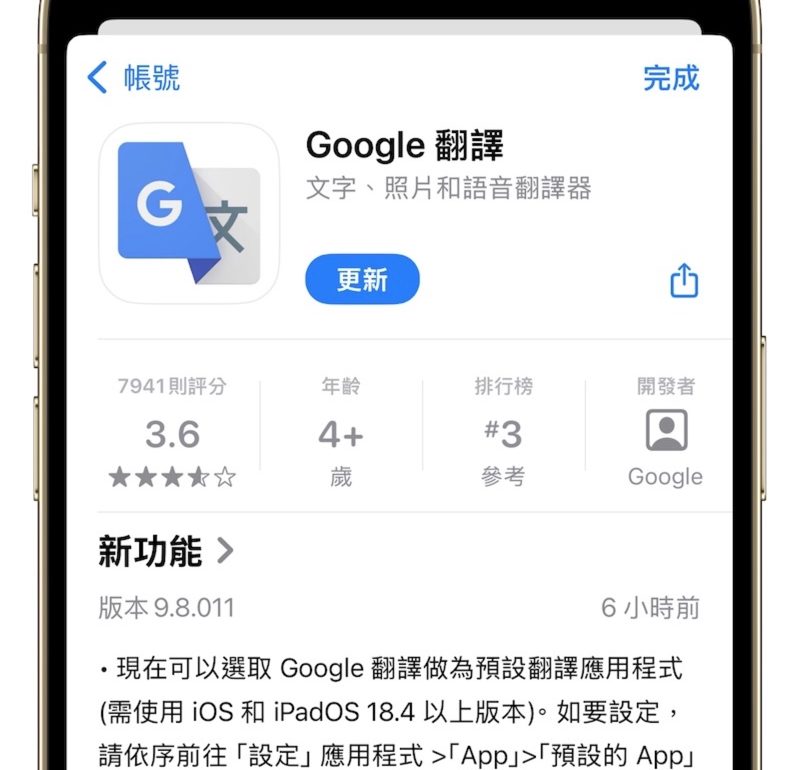800x770 pixels.
Task: Open 新功能 version history
Action: [x=166, y=551]
